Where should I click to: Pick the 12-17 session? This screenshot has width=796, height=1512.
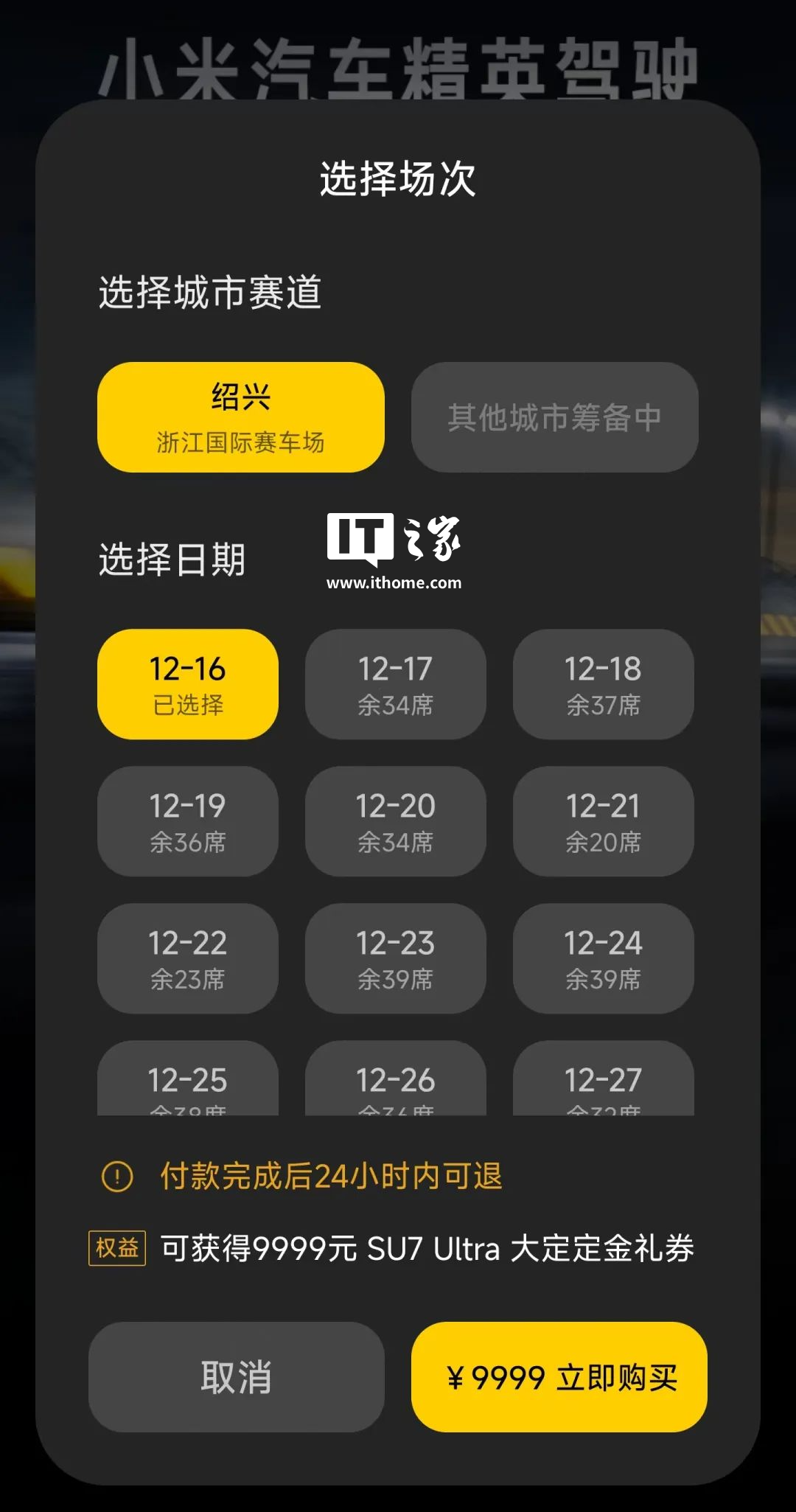(x=396, y=684)
